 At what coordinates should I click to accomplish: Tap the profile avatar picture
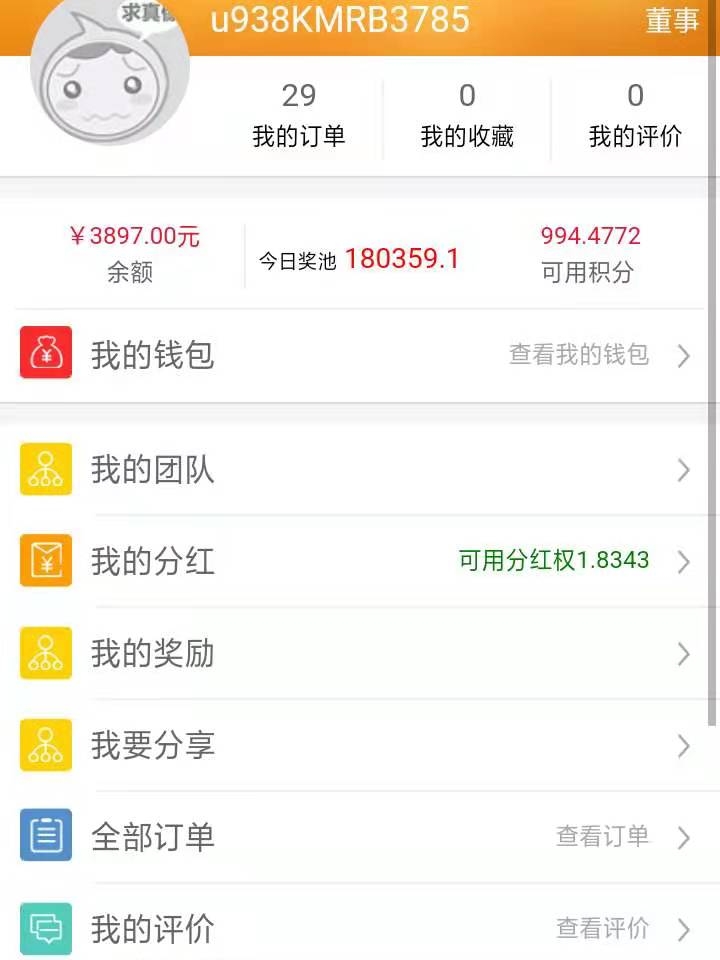coord(110,72)
